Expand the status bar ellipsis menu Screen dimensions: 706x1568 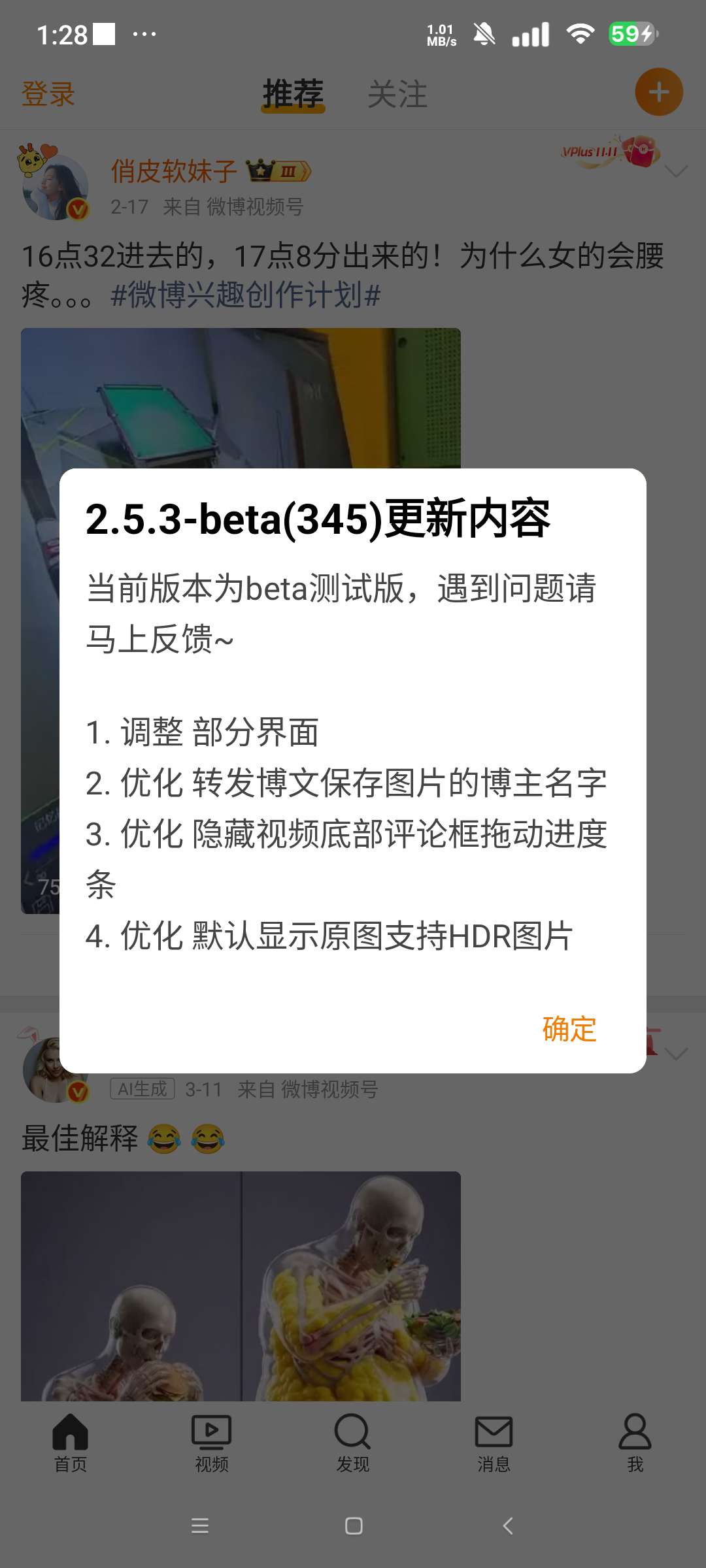coord(145,33)
